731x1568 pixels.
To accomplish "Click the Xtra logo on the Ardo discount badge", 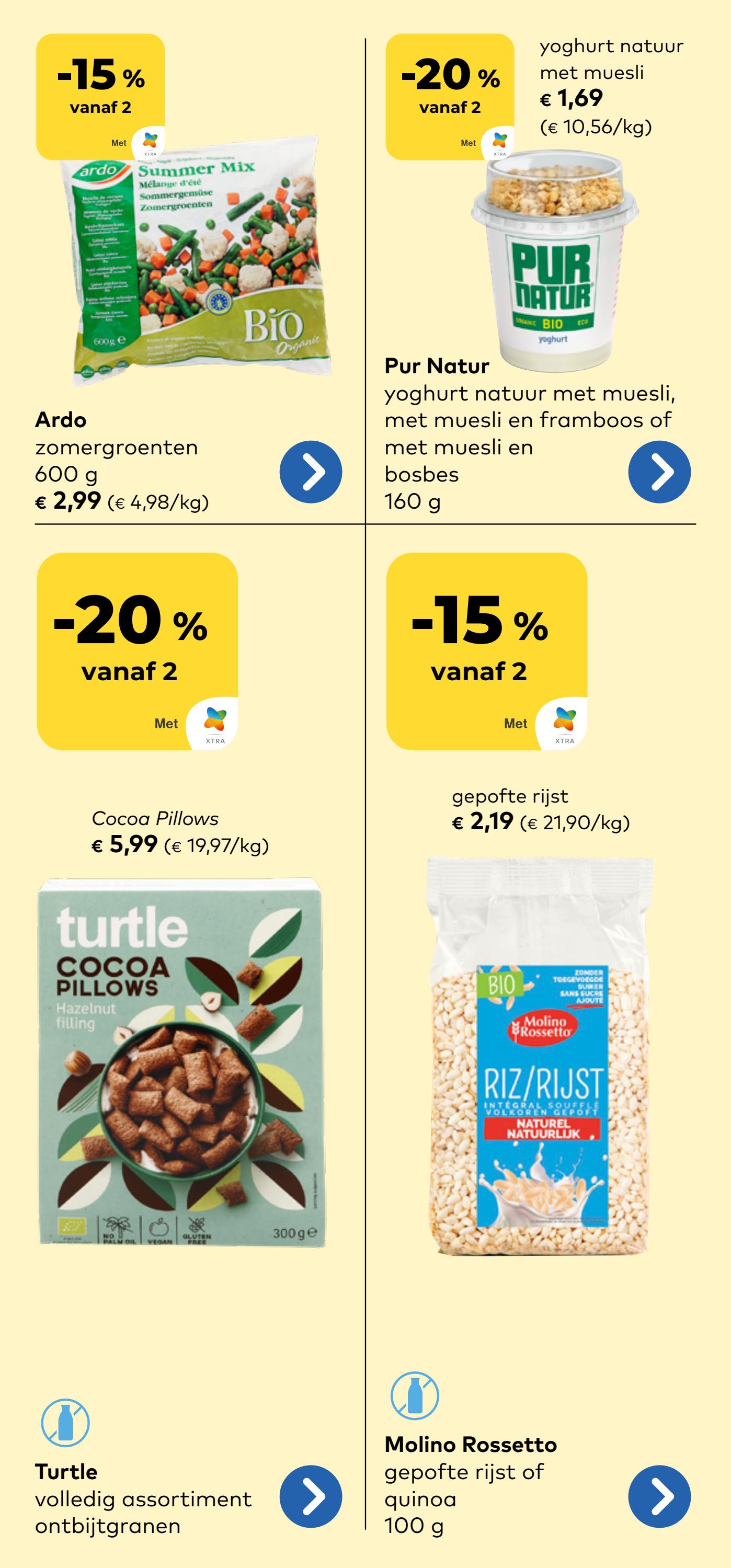I will (151, 142).
